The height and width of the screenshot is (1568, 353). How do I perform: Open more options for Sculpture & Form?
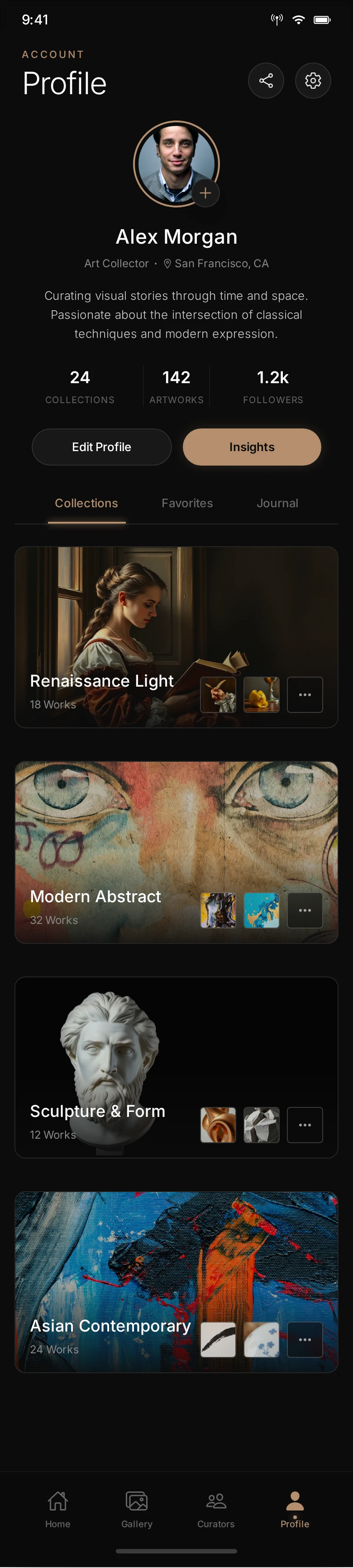[x=305, y=1125]
